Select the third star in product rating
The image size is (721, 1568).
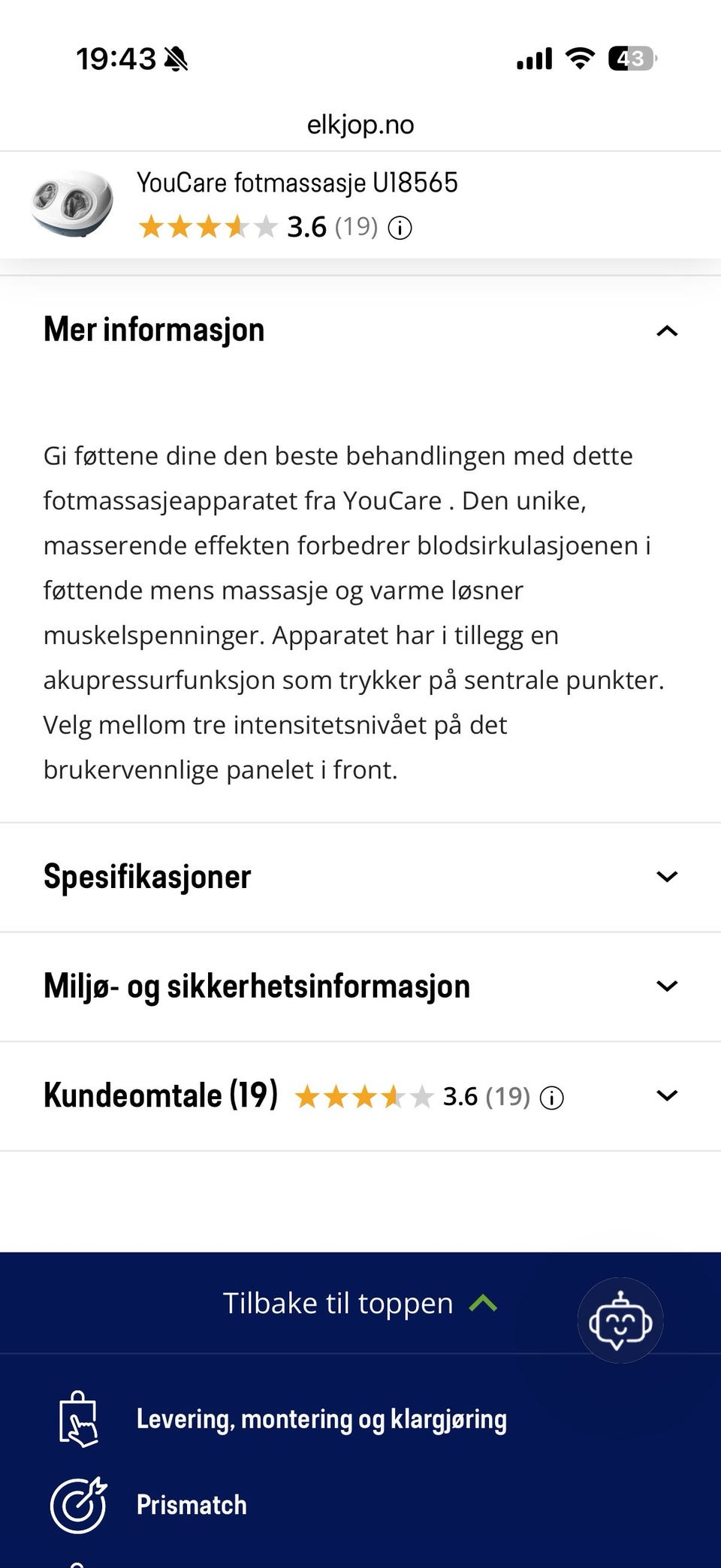pos(207,227)
